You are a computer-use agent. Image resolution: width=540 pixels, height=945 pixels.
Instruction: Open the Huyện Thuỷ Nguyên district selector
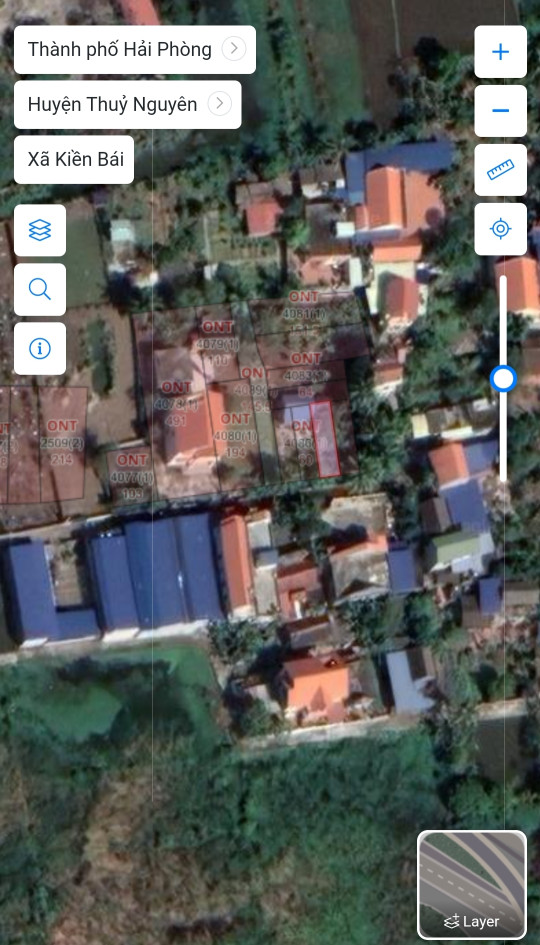pyautogui.click(x=127, y=104)
